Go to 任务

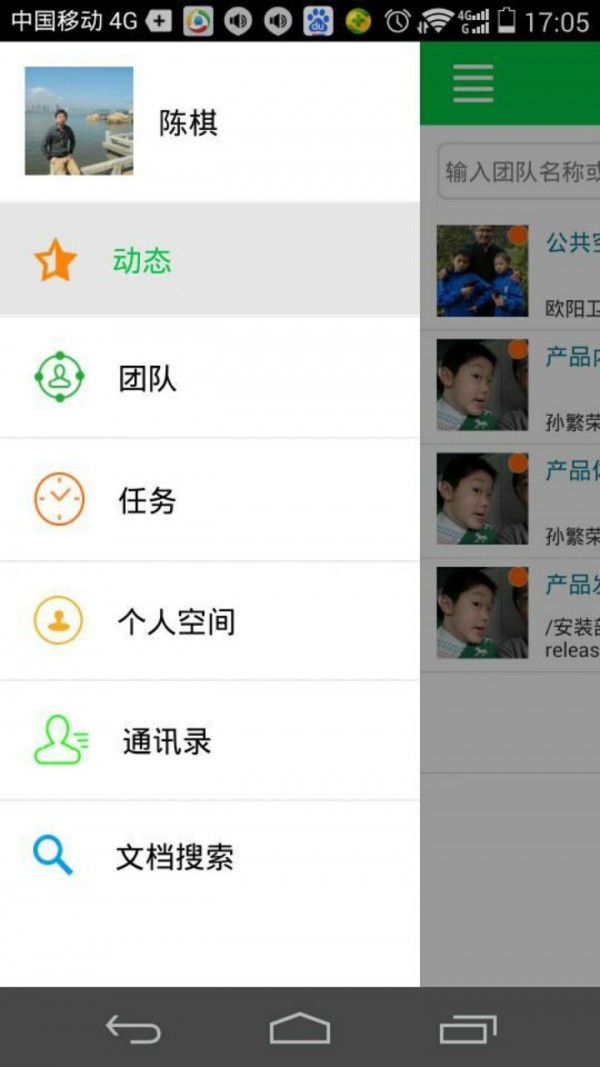pyautogui.click(x=147, y=500)
